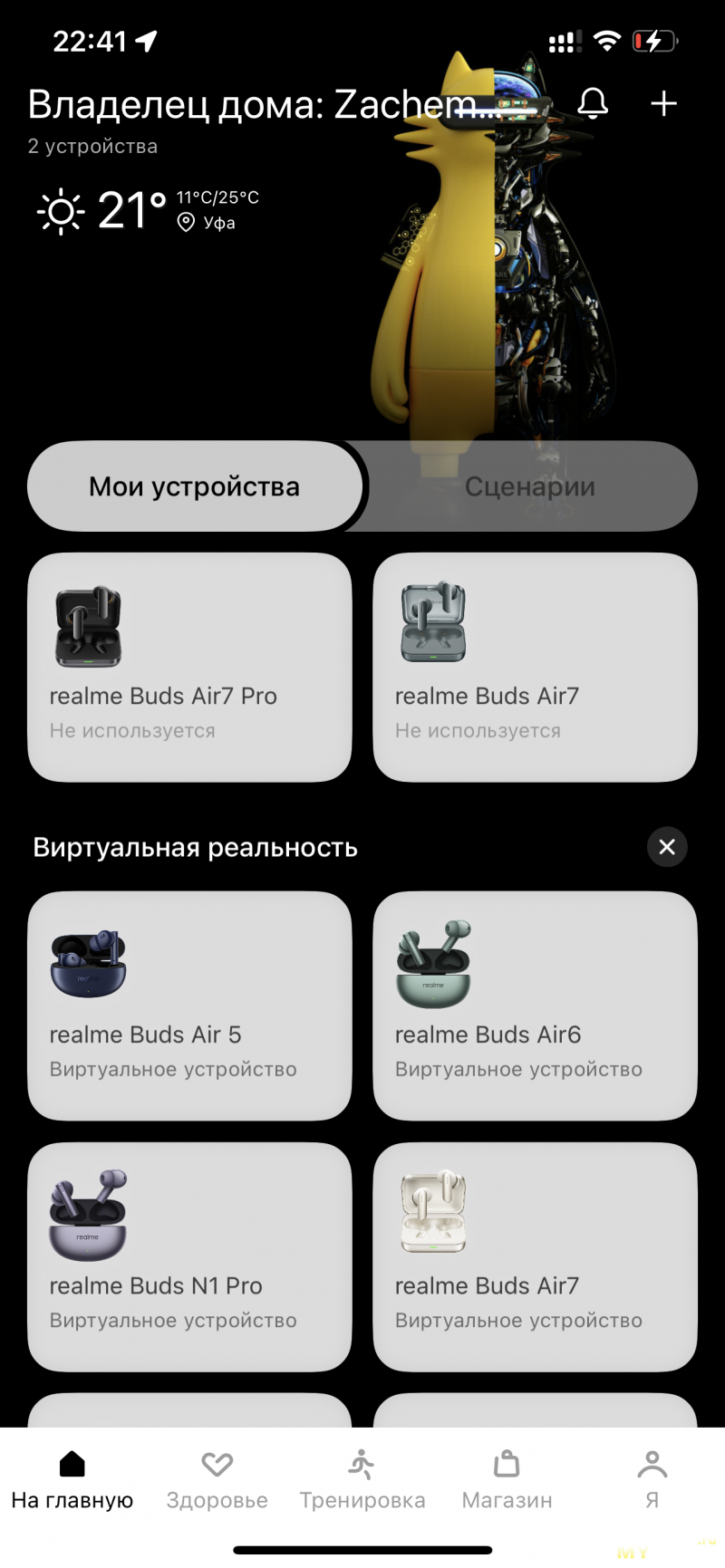Open the notifications bell
Image resolution: width=725 pixels, height=1568 pixels.
pos(593,103)
